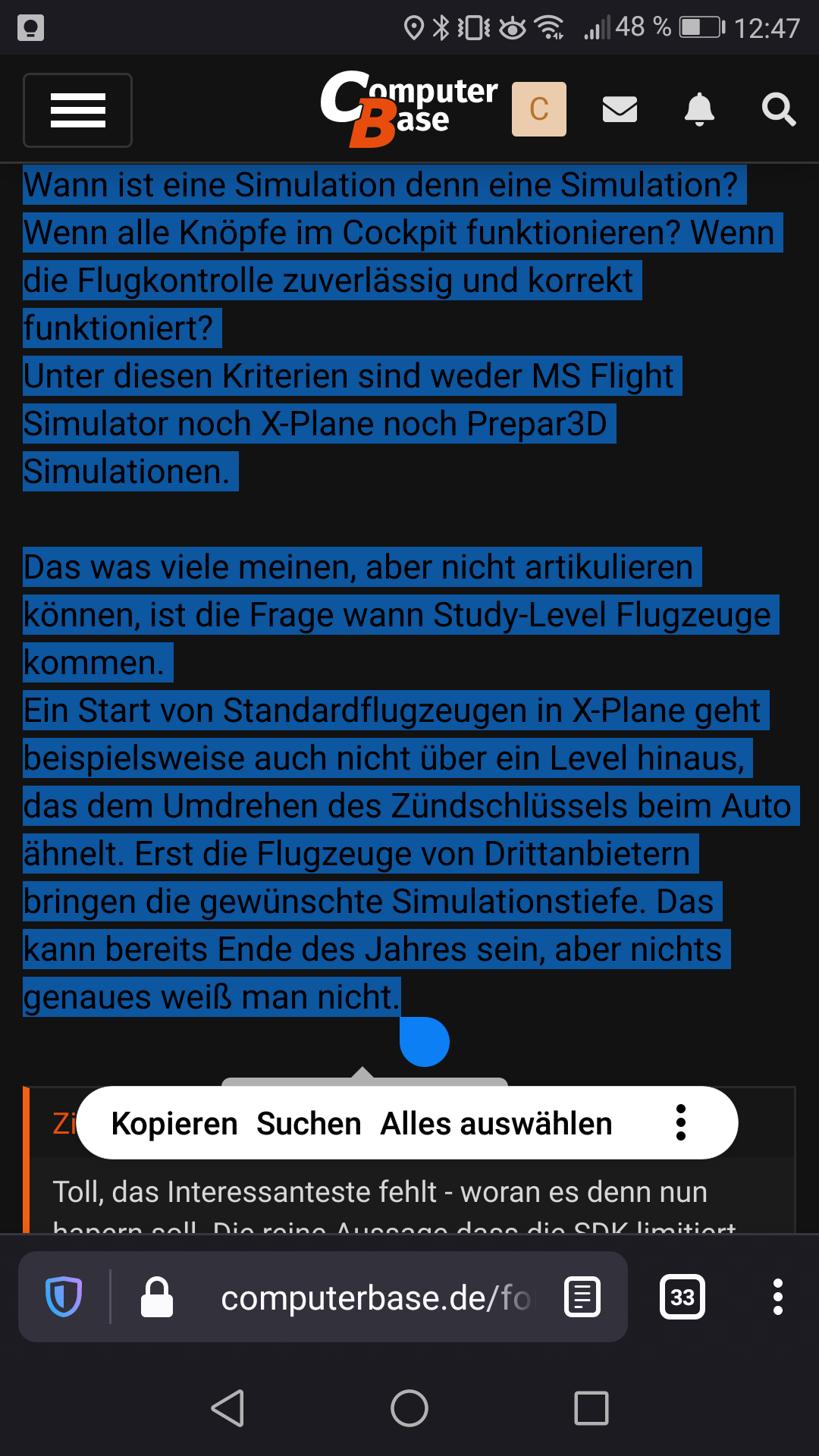Screen dimensions: 819x1456
Task: Show the 33 open tabs
Action: coord(682,1297)
